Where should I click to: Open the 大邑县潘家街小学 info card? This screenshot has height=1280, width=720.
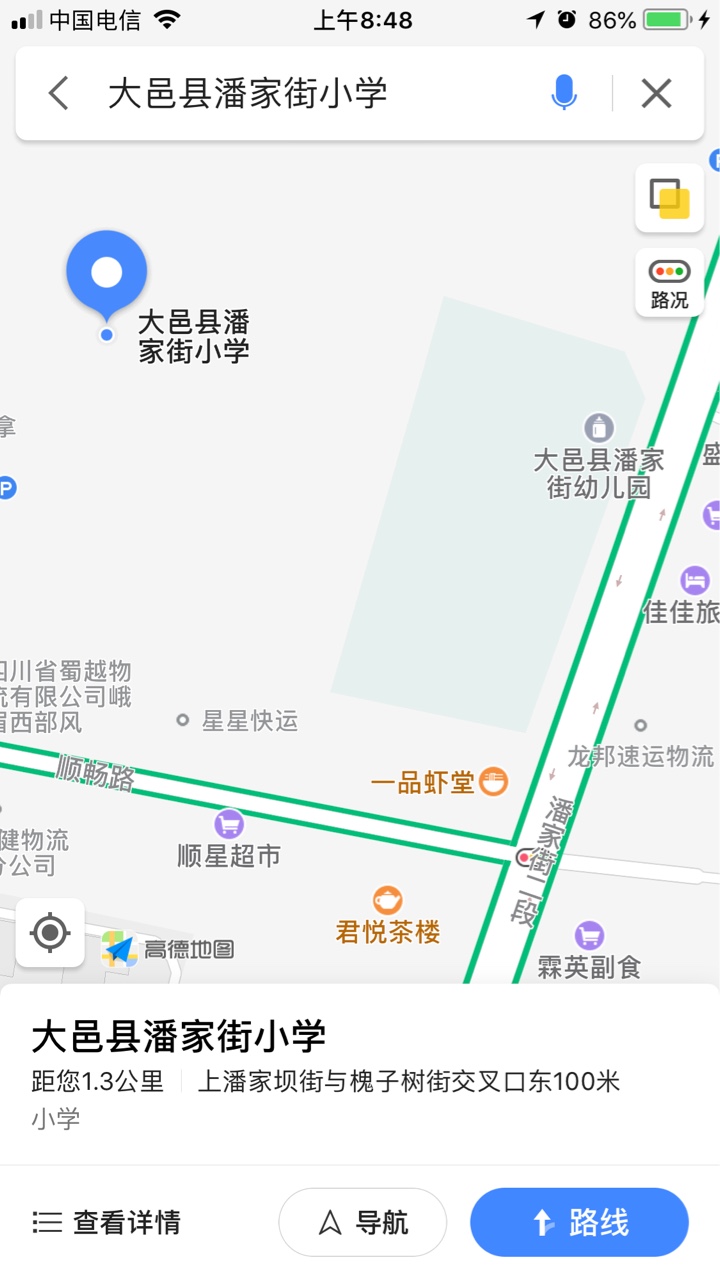[300, 1075]
